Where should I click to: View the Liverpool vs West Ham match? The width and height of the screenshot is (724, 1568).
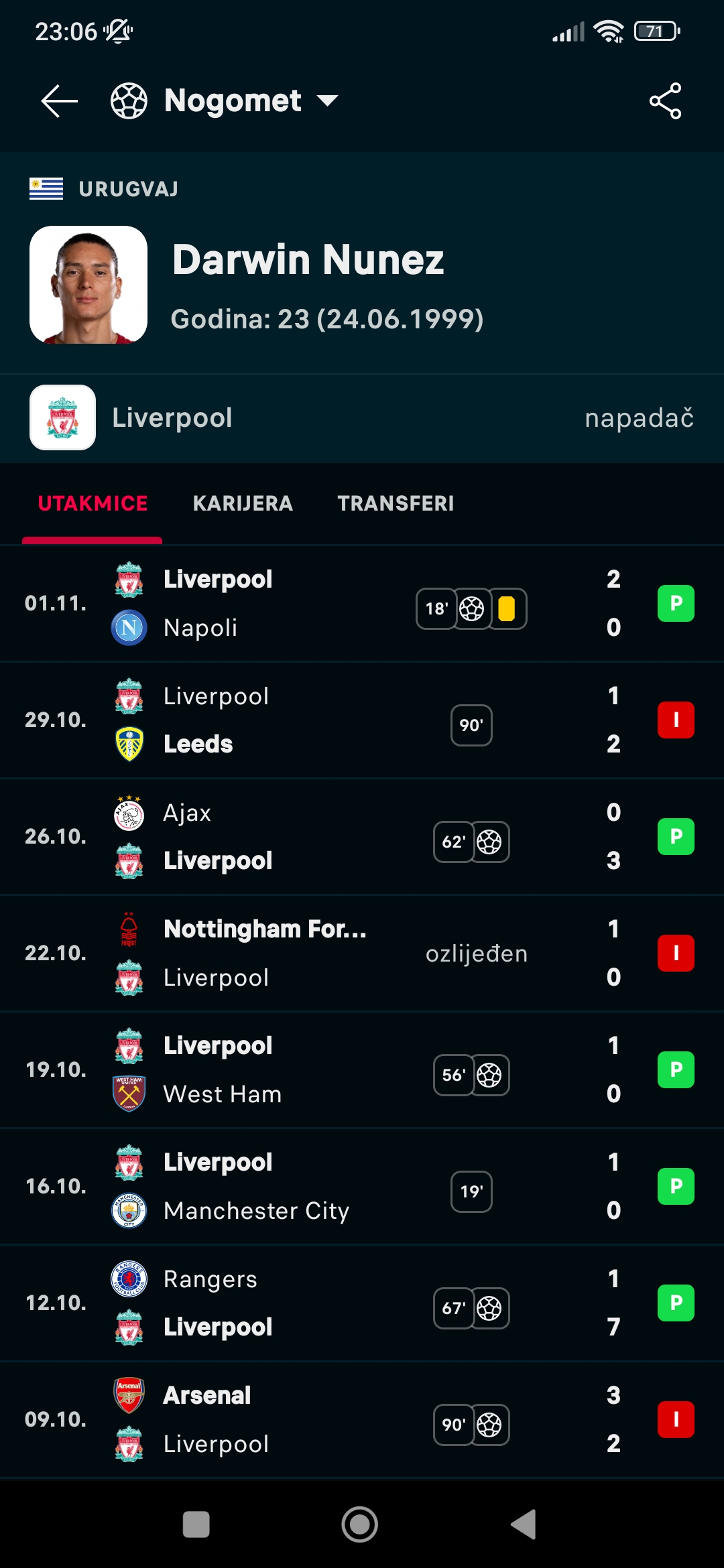[x=362, y=1070]
